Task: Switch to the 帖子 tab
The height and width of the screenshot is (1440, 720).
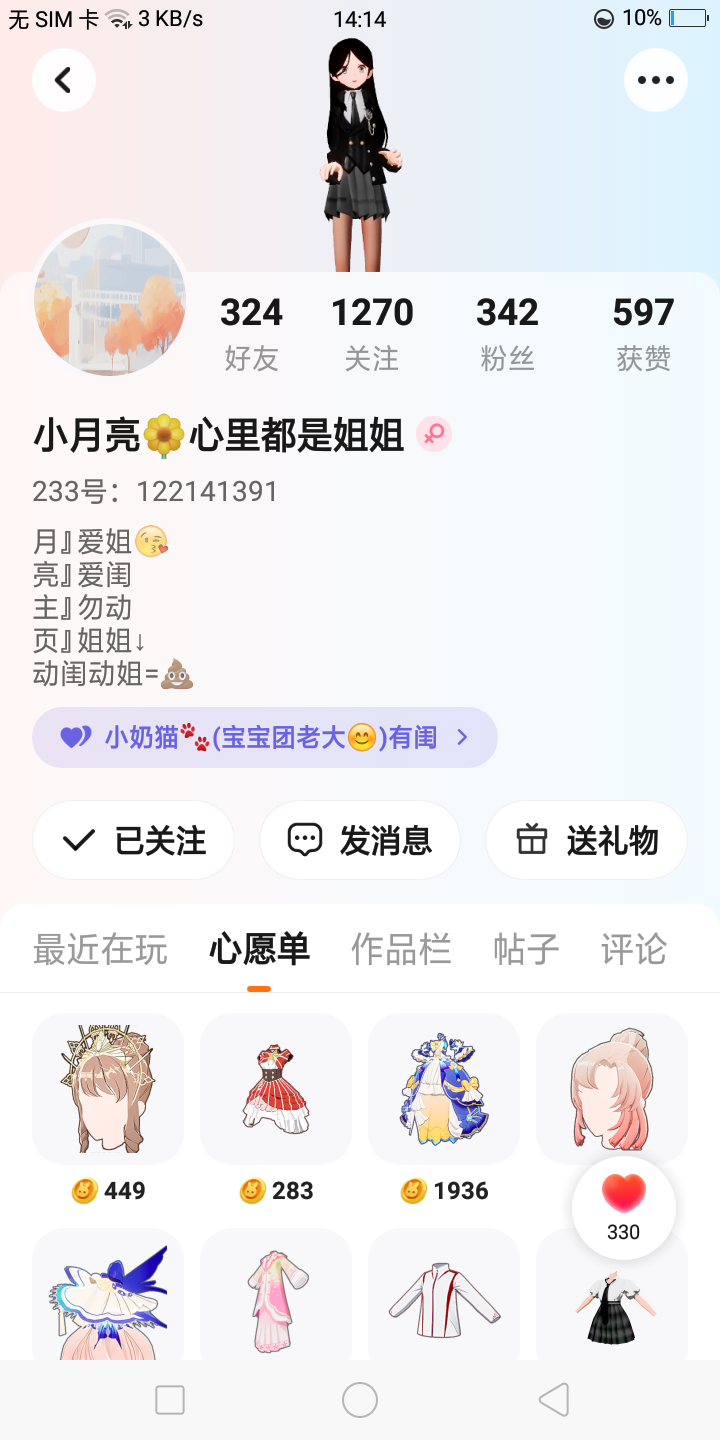Action: (x=526, y=950)
